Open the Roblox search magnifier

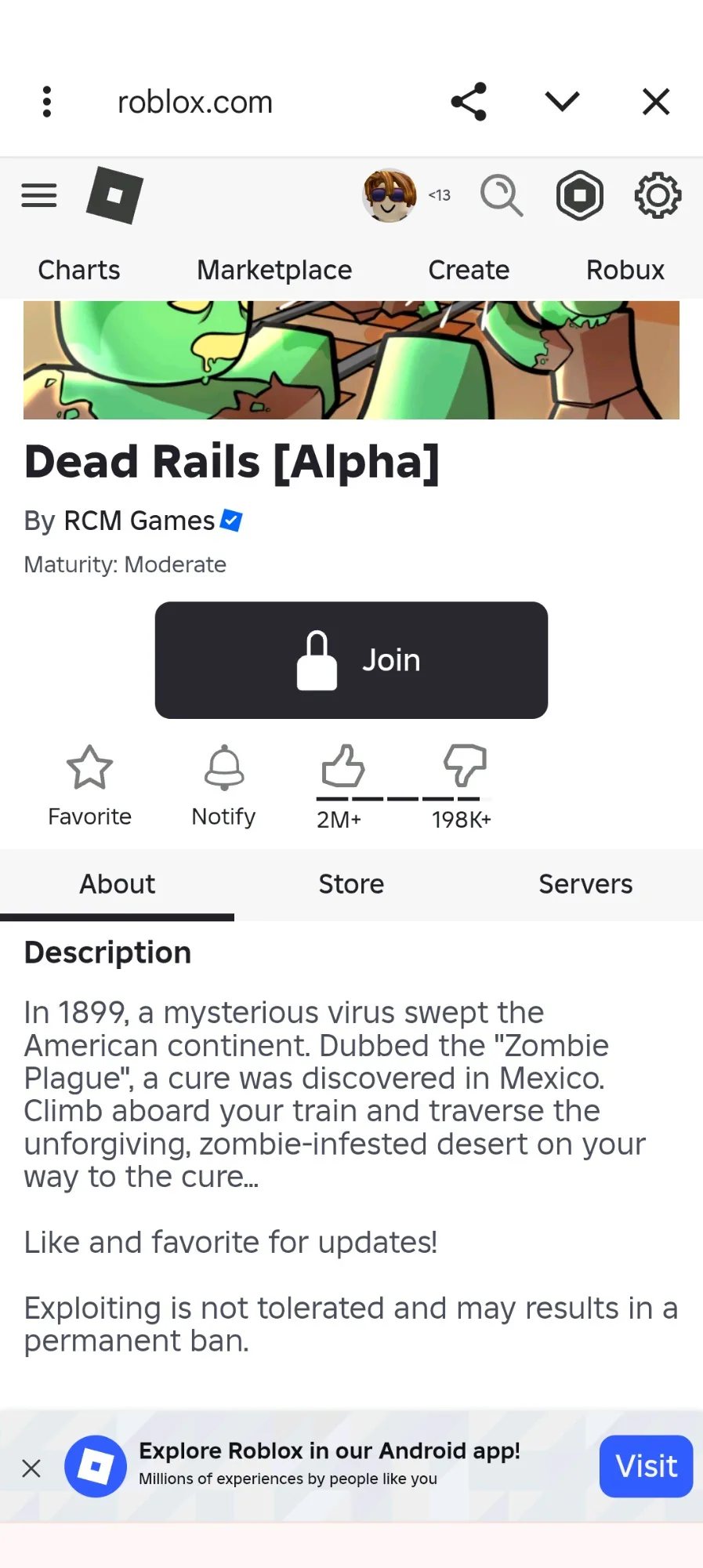[502, 195]
